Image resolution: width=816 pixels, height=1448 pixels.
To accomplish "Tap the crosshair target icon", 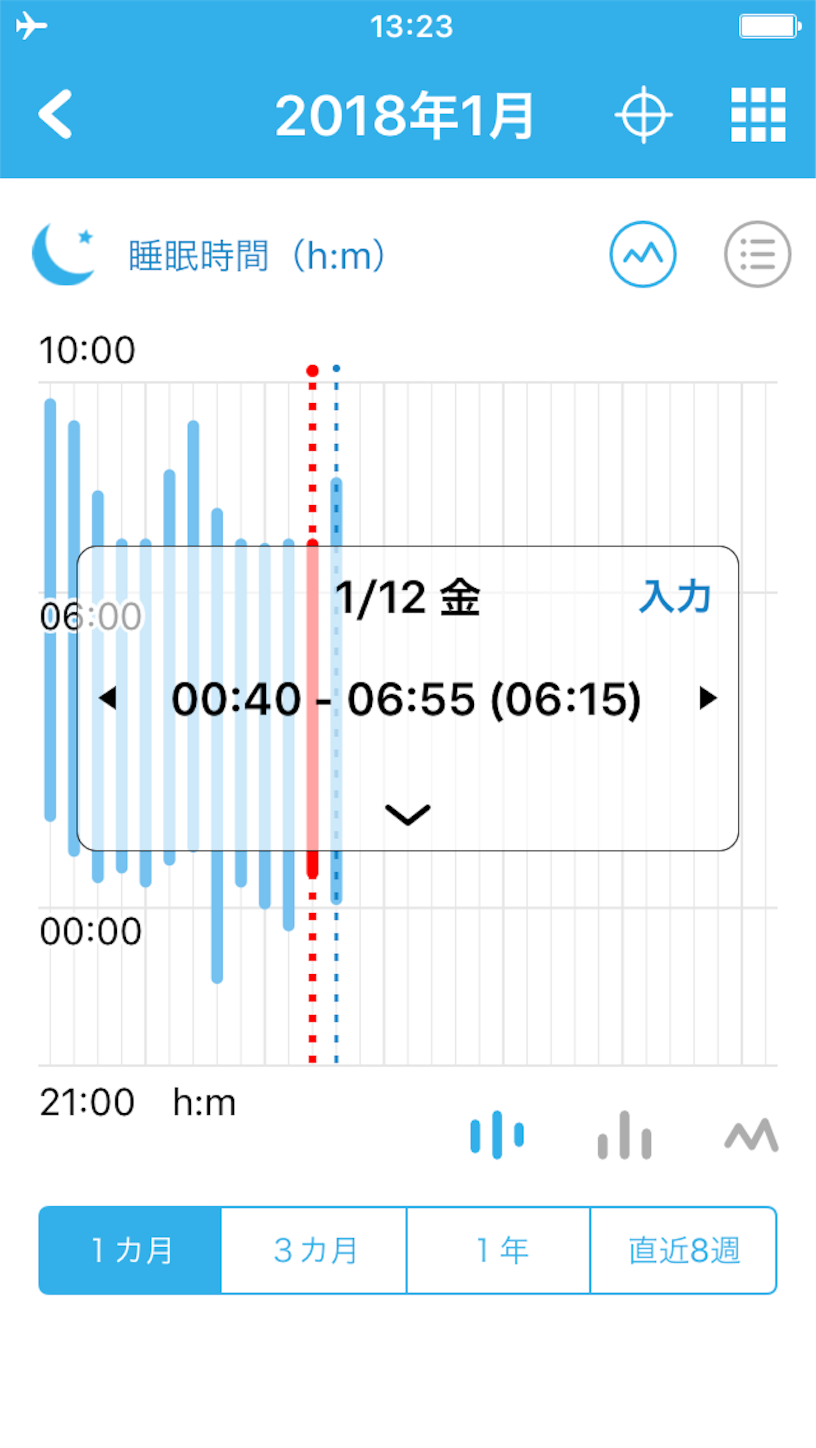I will (x=643, y=115).
